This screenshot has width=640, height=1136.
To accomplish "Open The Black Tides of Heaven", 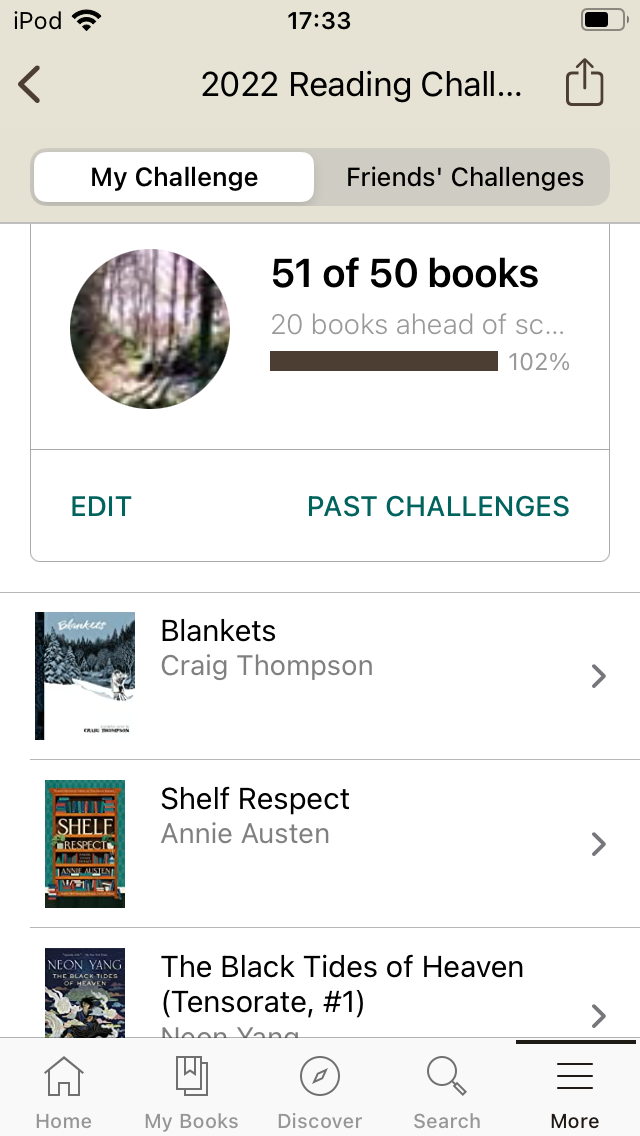I will click(x=320, y=984).
